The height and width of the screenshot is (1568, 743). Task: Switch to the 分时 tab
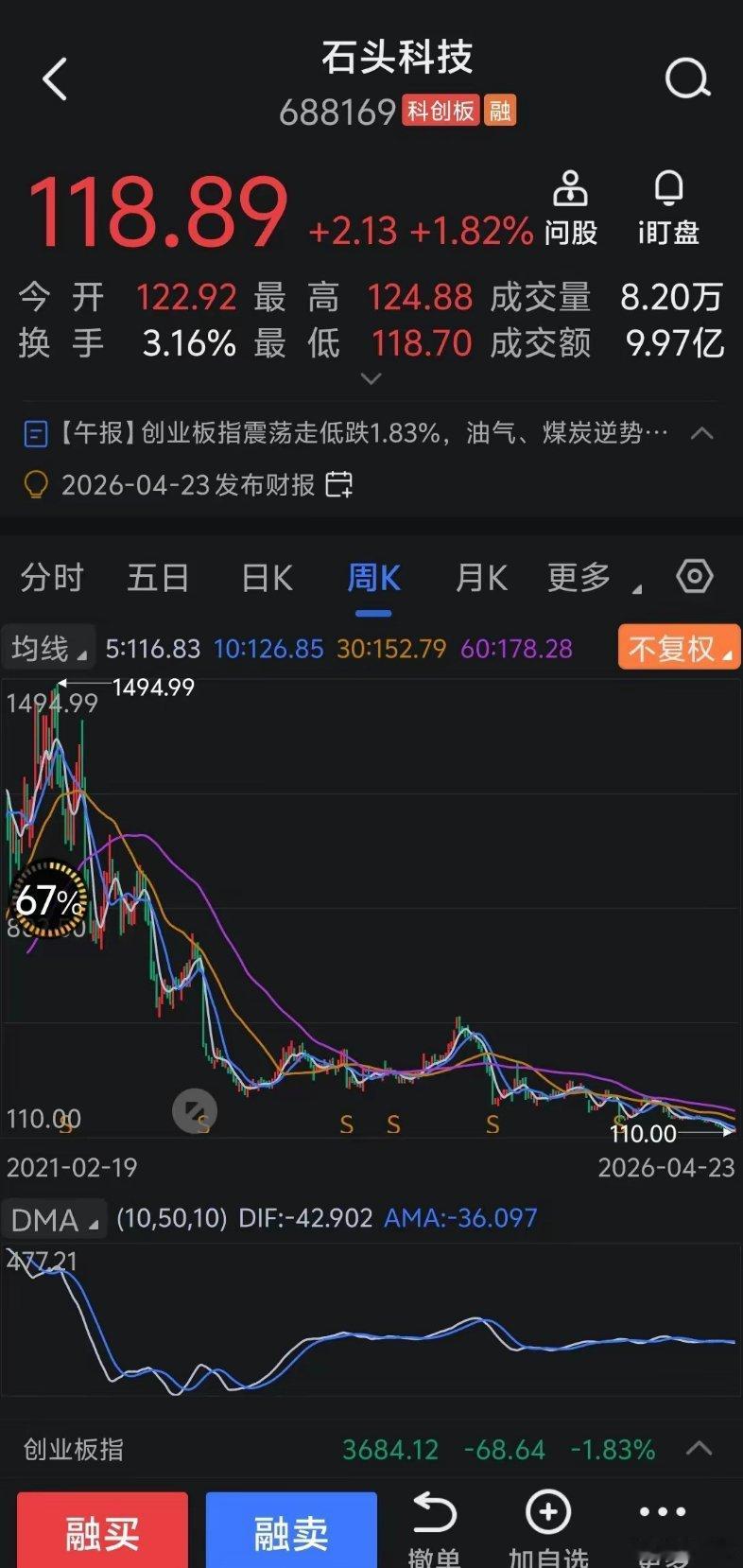(51, 577)
